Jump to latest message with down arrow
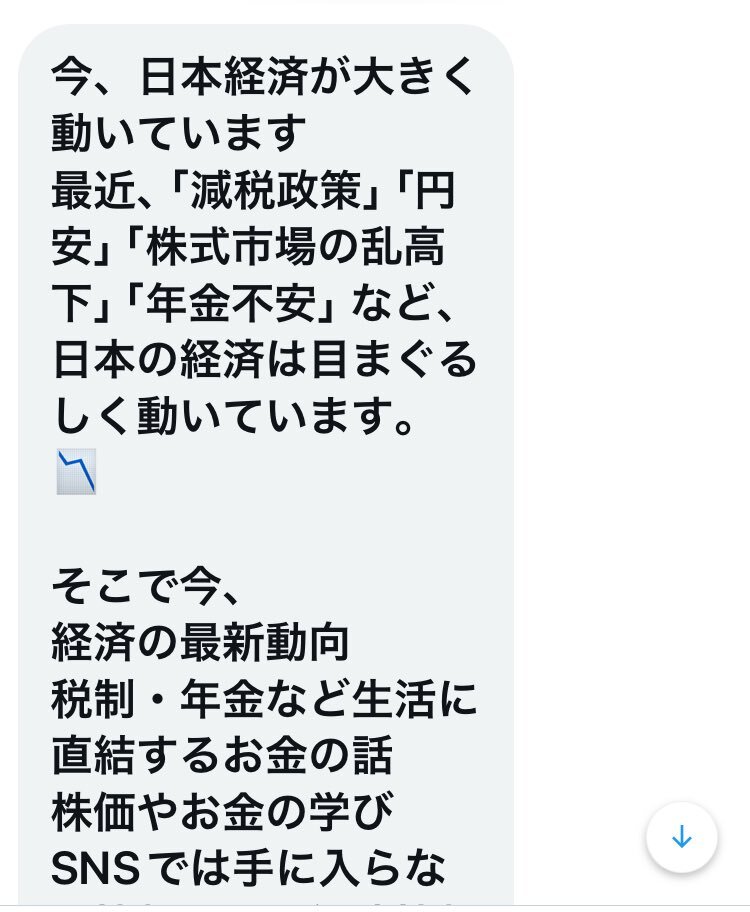The height and width of the screenshot is (912, 750). [x=681, y=837]
